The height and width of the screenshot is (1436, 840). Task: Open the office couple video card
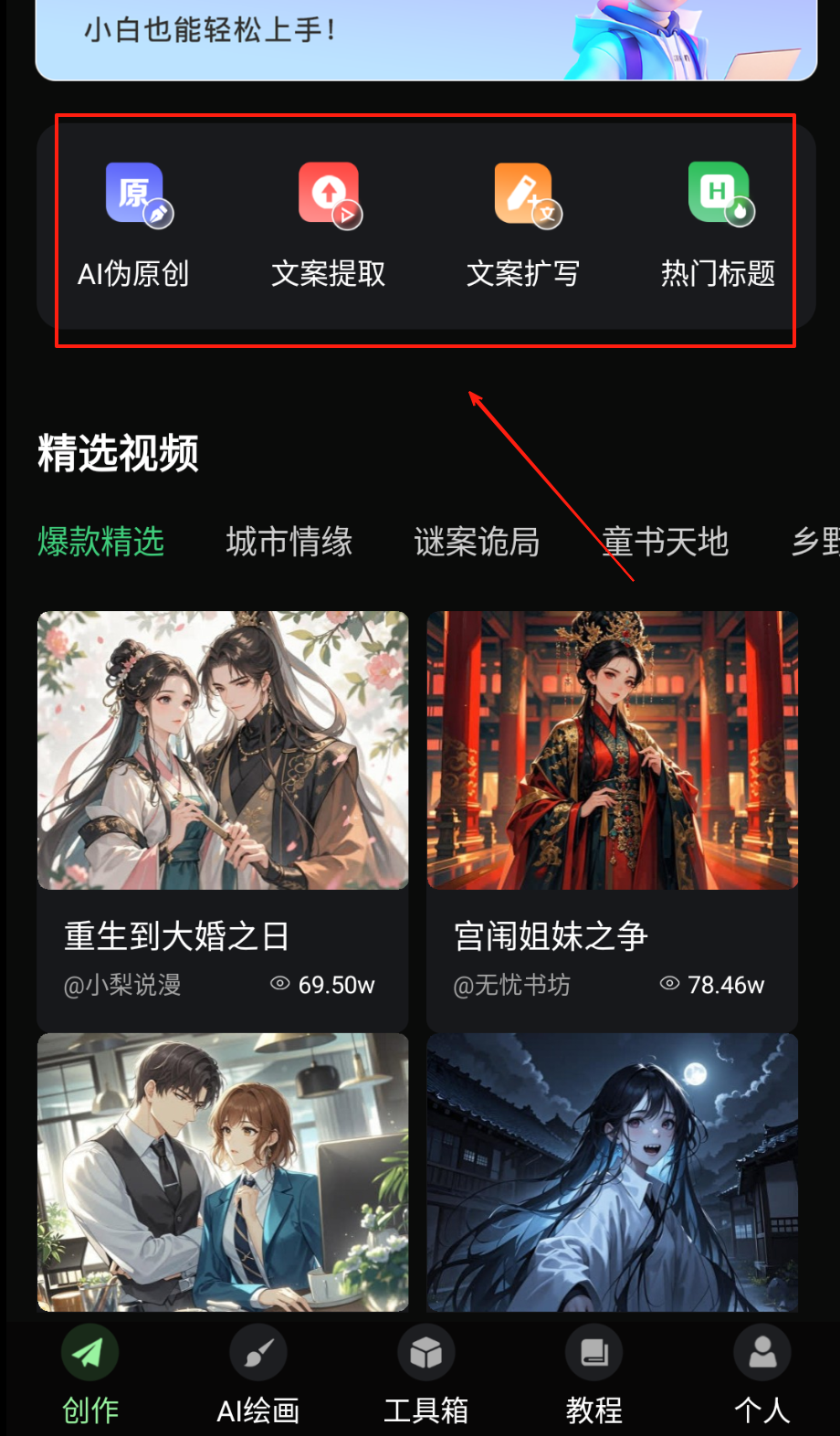pos(223,1172)
